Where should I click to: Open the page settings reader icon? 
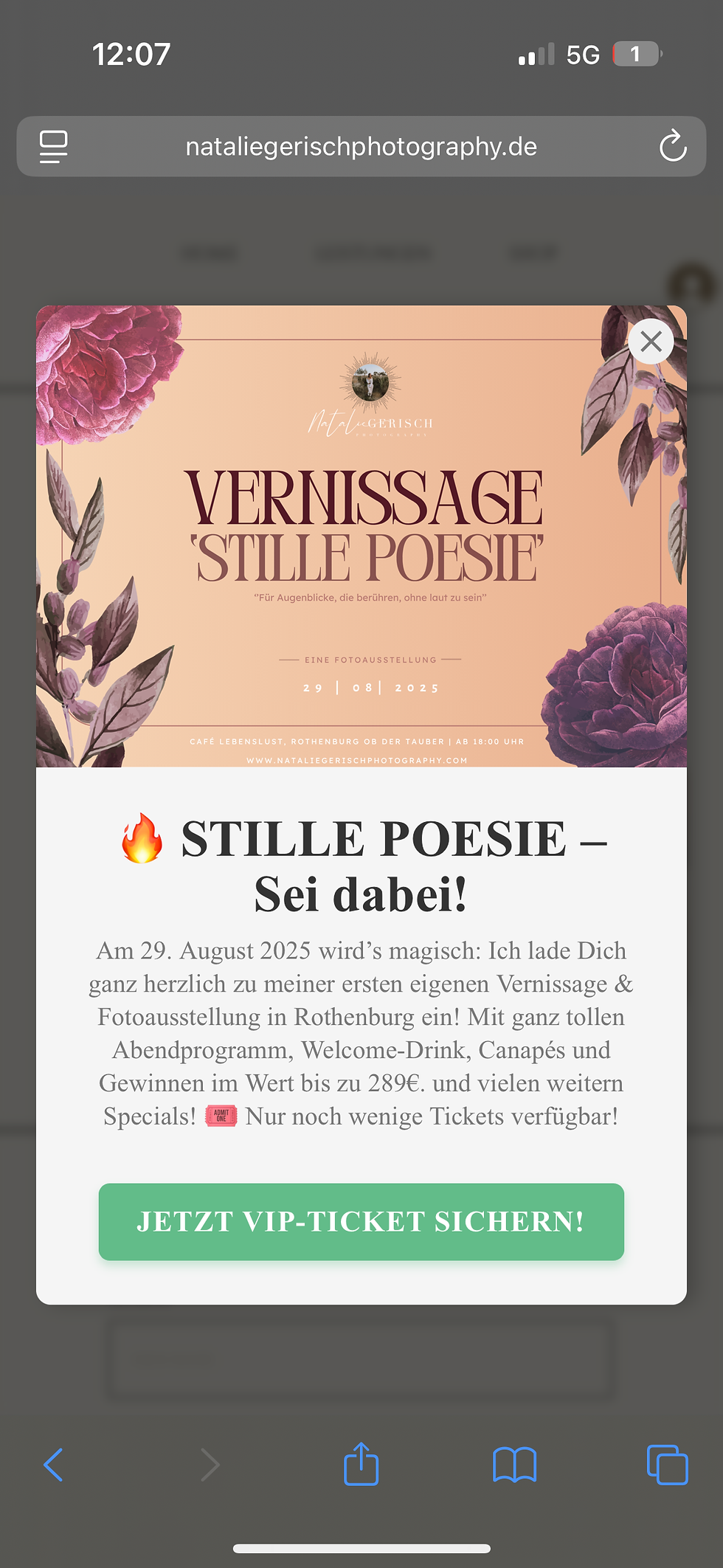coord(53,146)
